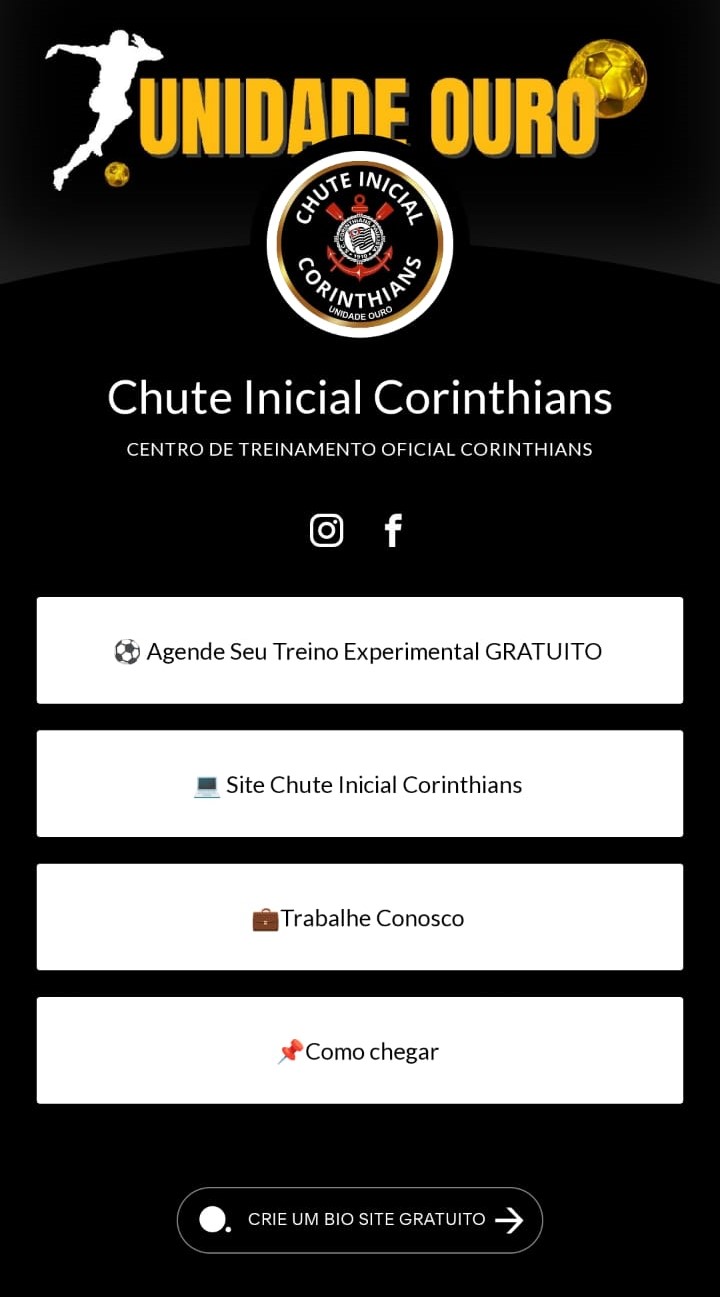Screen dimensions: 720x1297
Task: Open Site Chute Inicial Corinthians
Action: tap(360, 784)
